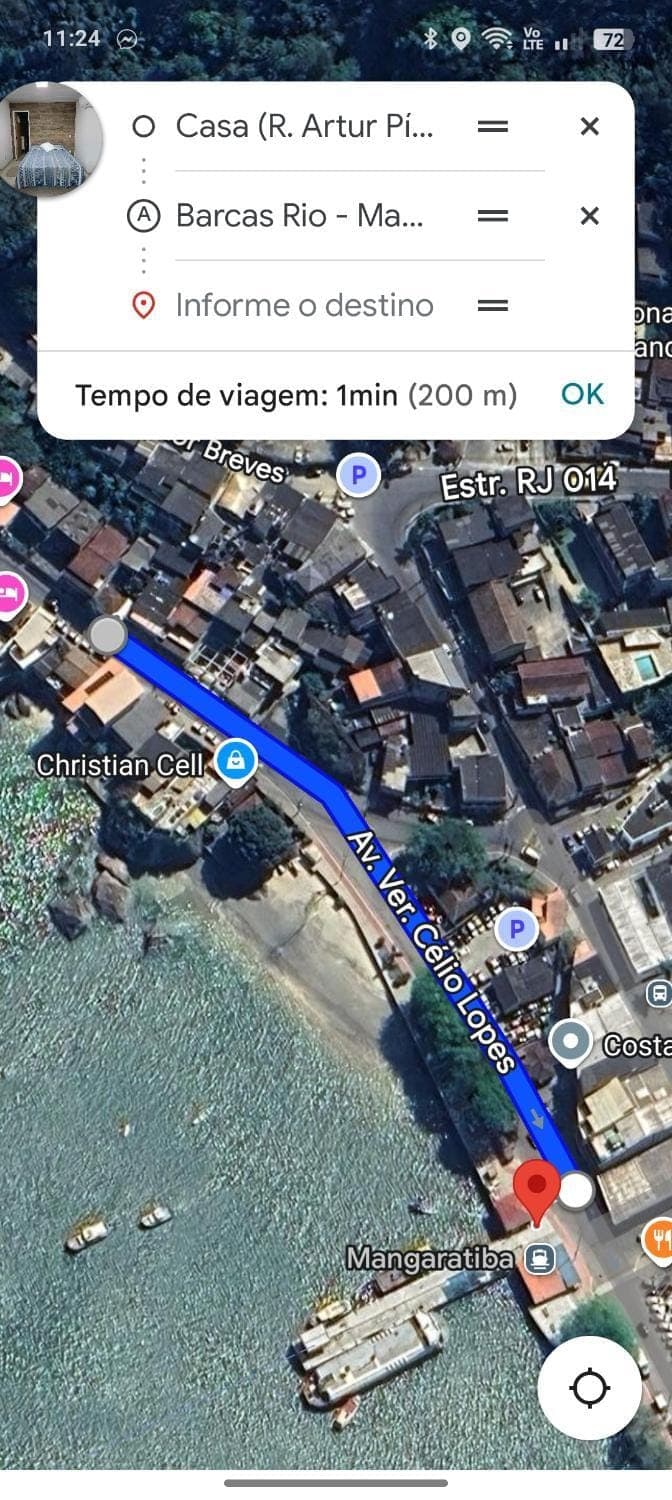The width and height of the screenshot is (672, 1500).
Task: Remove the Barcas Rio stop
Action: pos(590,216)
